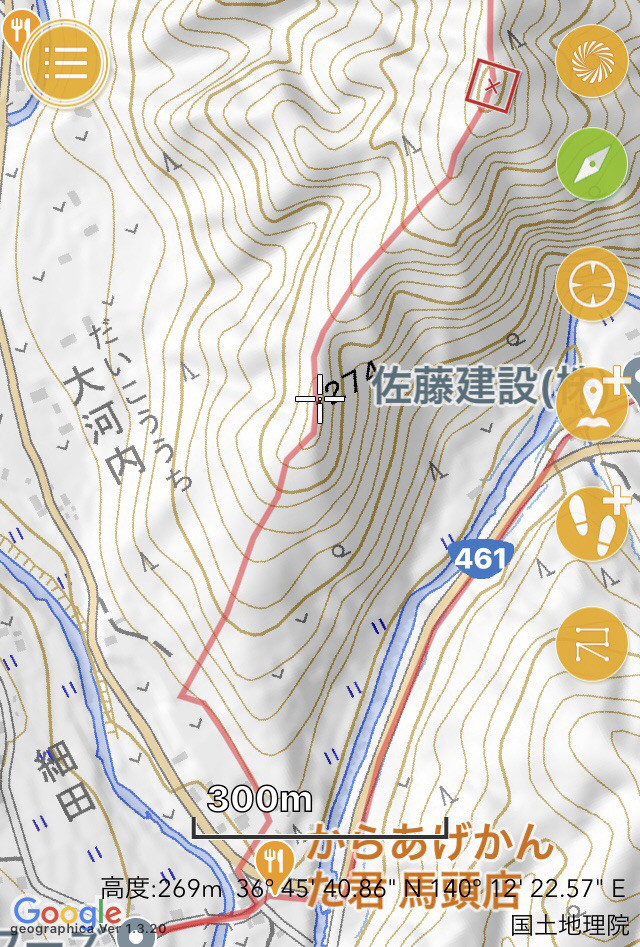The width and height of the screenshot is (640, 947).
Task: Select the restaurant pin near からあげかん
Action: tap(273, 860)
